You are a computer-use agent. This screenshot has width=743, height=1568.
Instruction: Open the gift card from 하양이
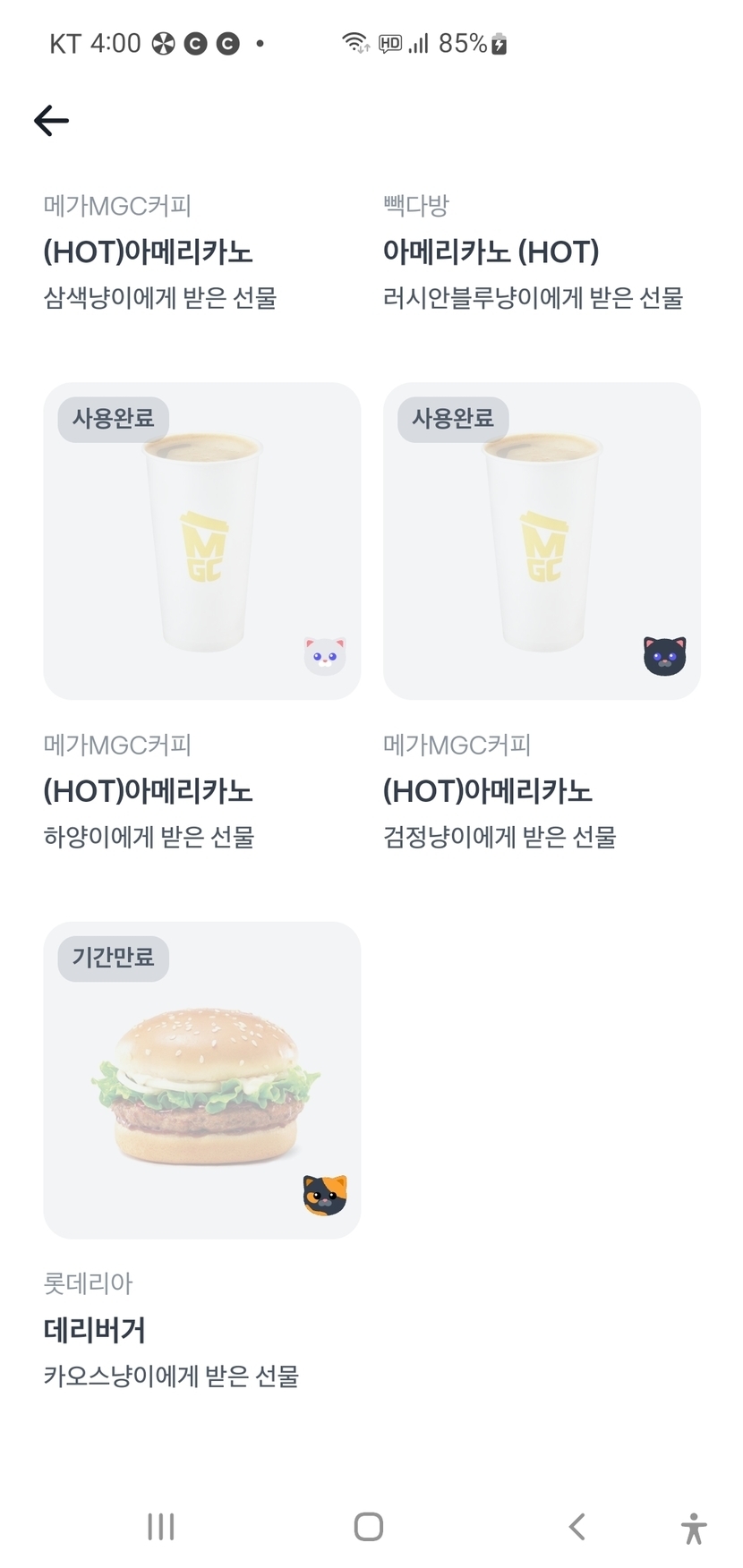201,541
